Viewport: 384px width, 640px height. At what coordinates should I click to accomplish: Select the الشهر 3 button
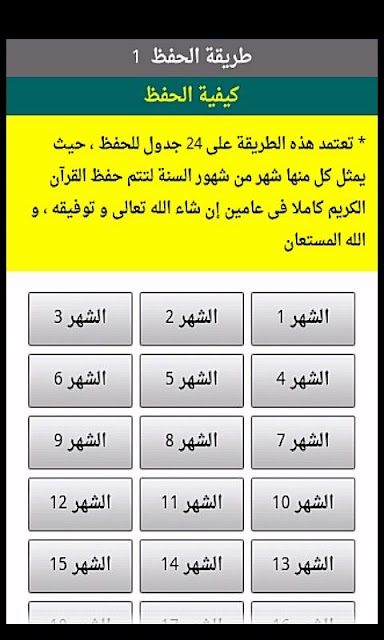tap(80, 318)
